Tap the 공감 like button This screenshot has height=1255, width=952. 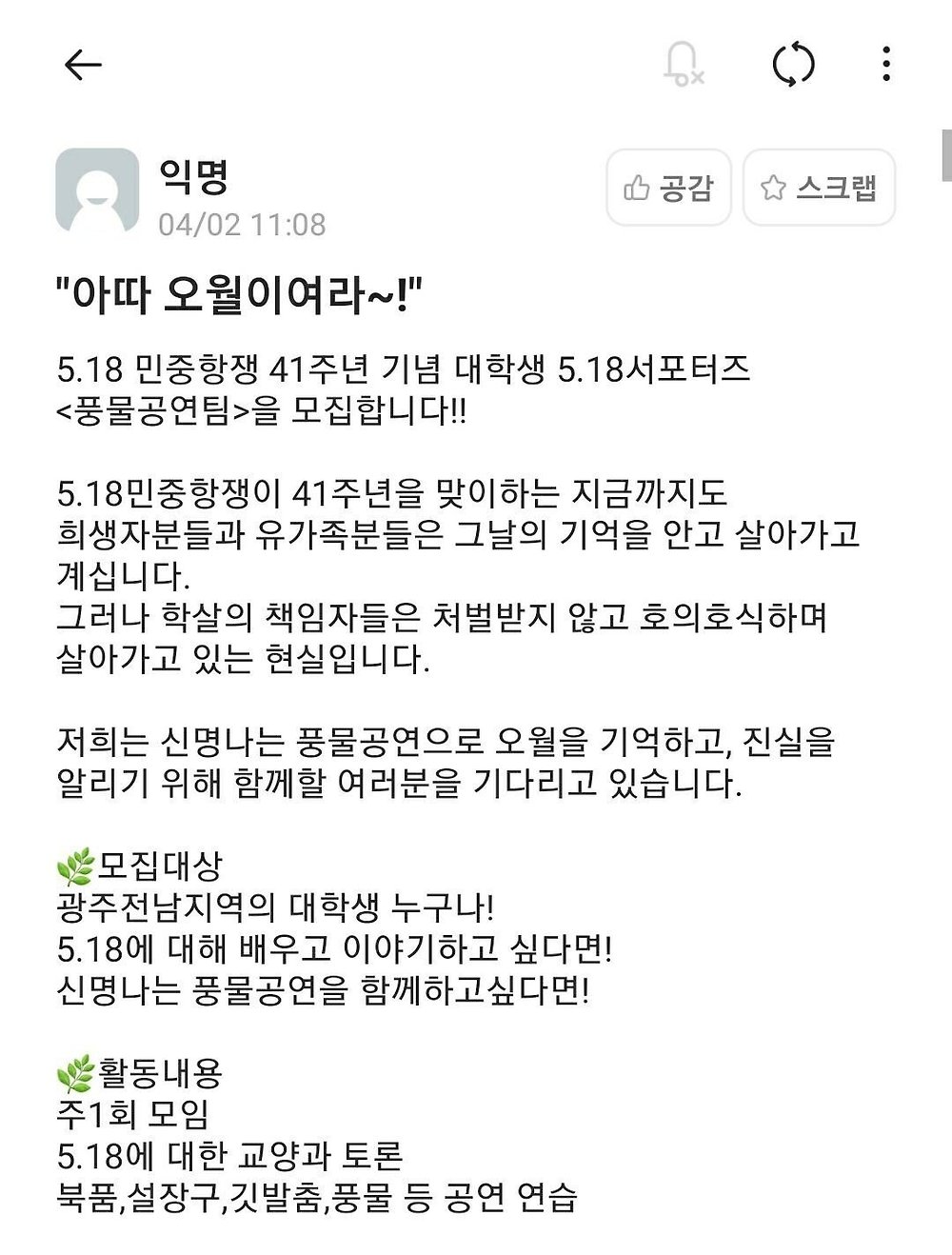coord(668,188)
